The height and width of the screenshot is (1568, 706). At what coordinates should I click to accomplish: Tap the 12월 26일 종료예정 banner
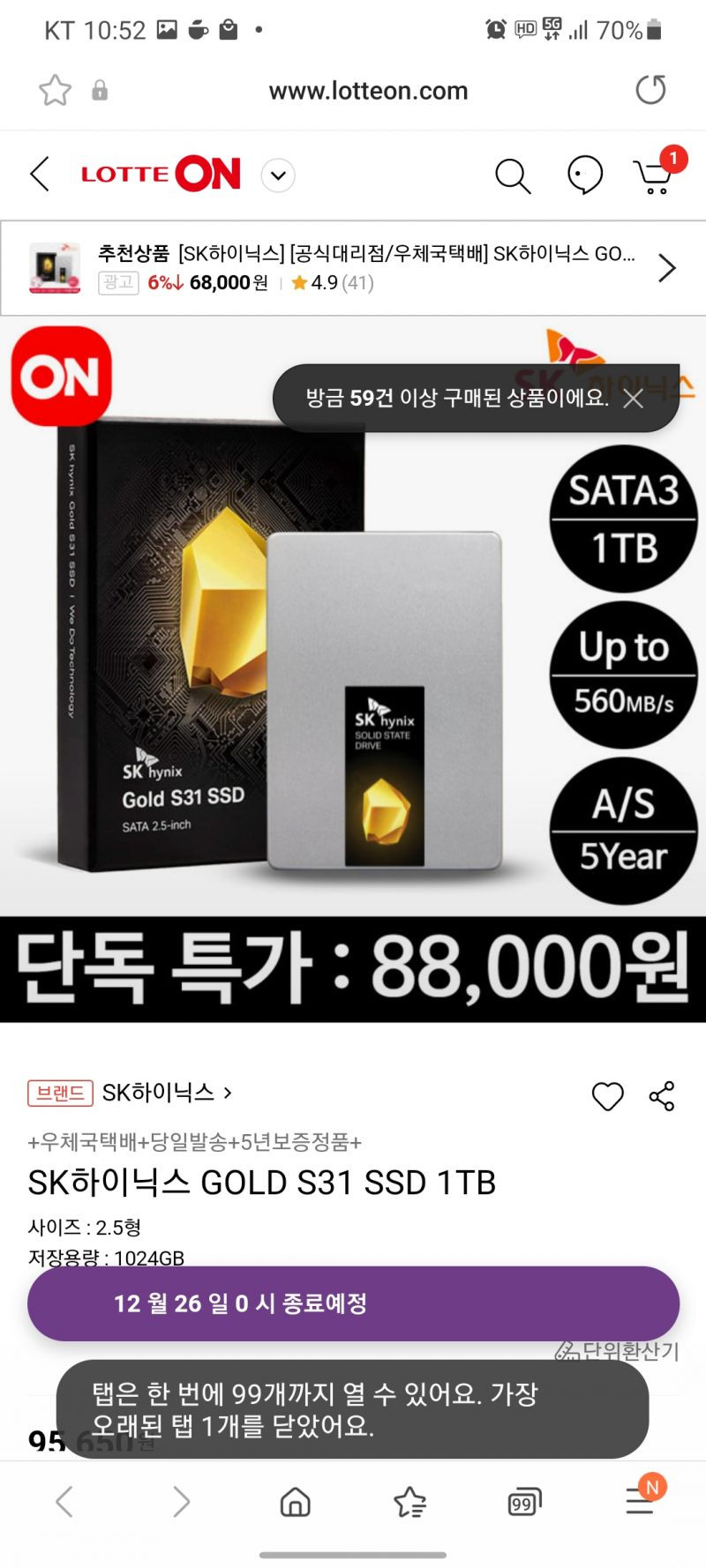point(353,1303)
